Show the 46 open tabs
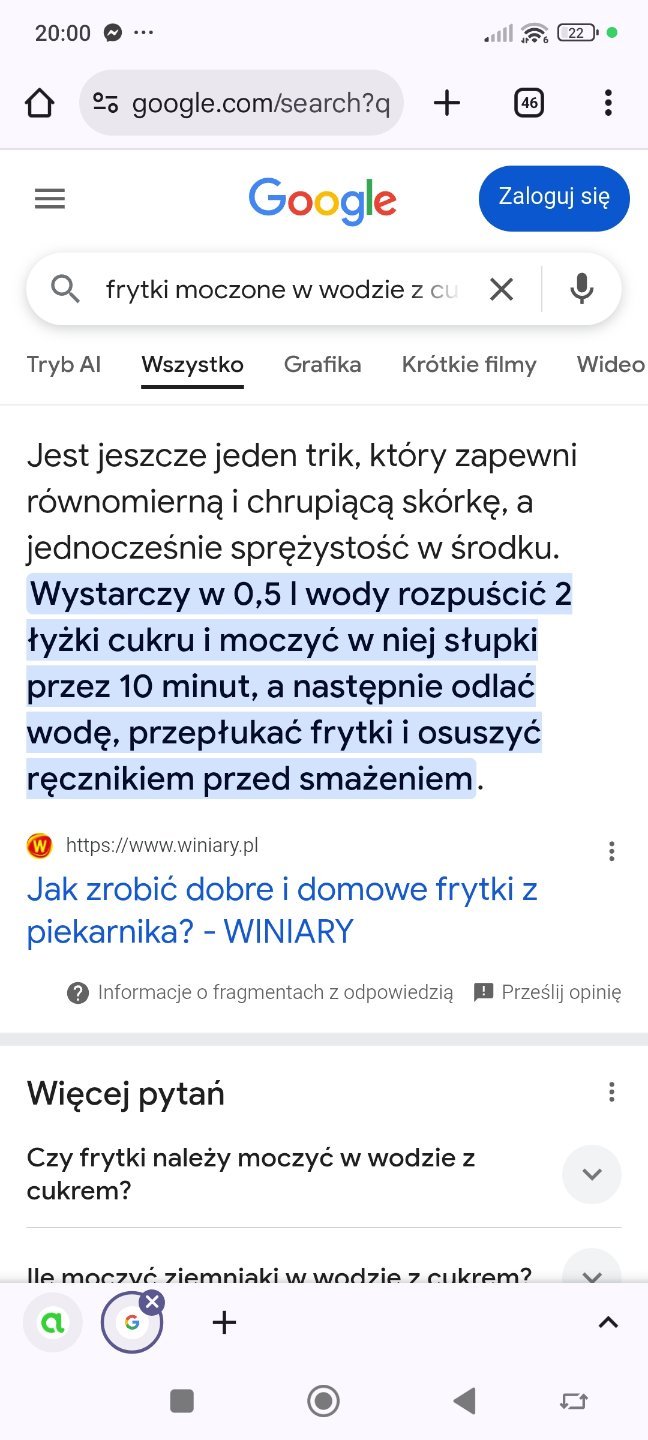The height and width of the screenshot is (1440, 648). [529, 103]
